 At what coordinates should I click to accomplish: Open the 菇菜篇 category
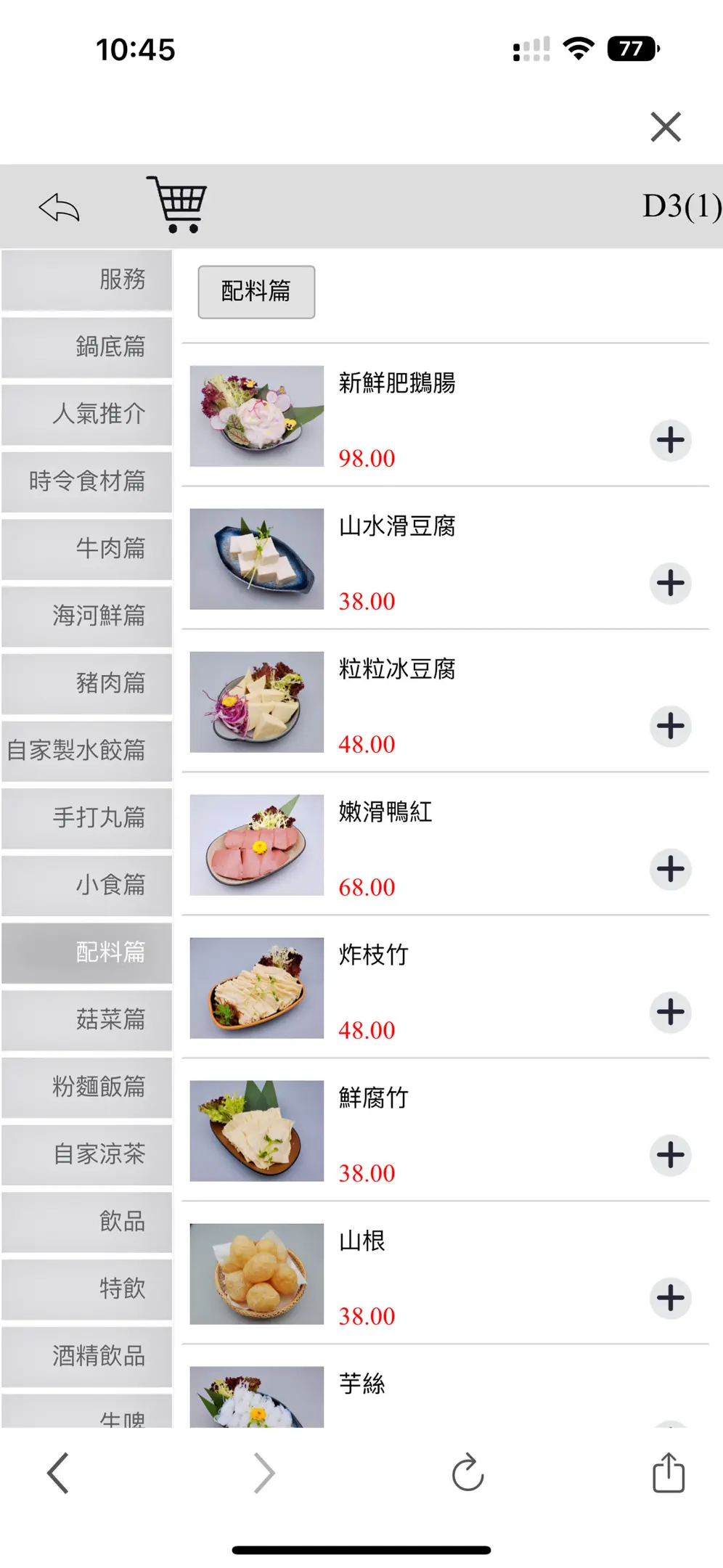[x=87, y=1020]
